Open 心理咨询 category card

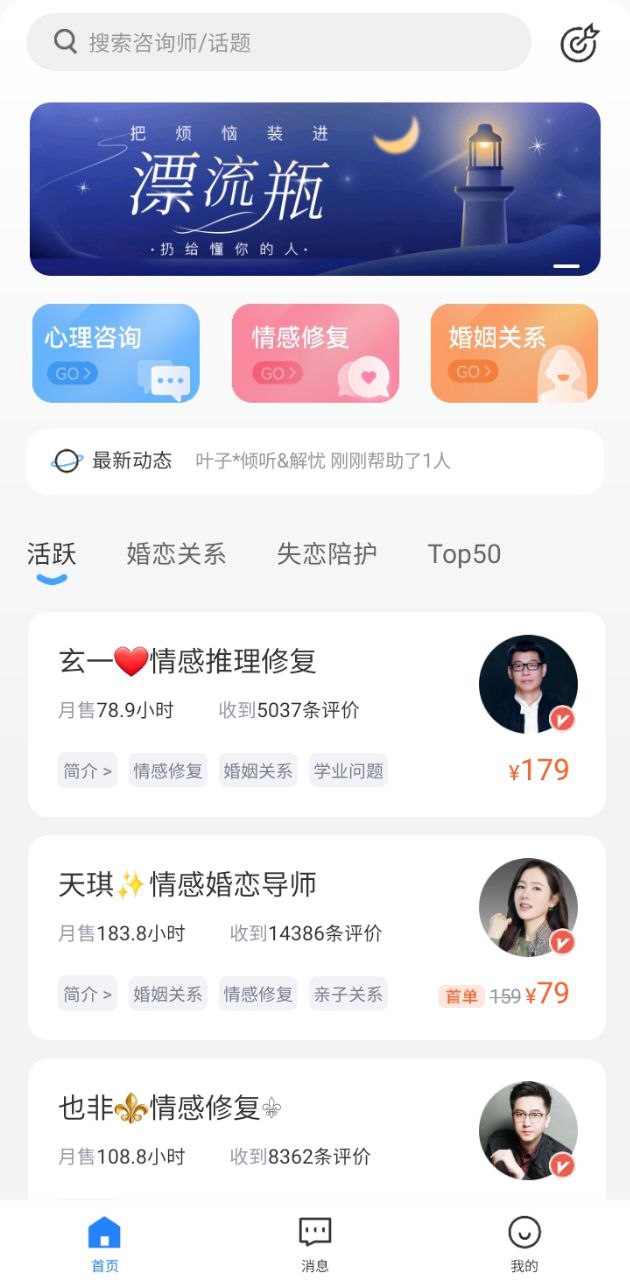[x=116, y=353]
